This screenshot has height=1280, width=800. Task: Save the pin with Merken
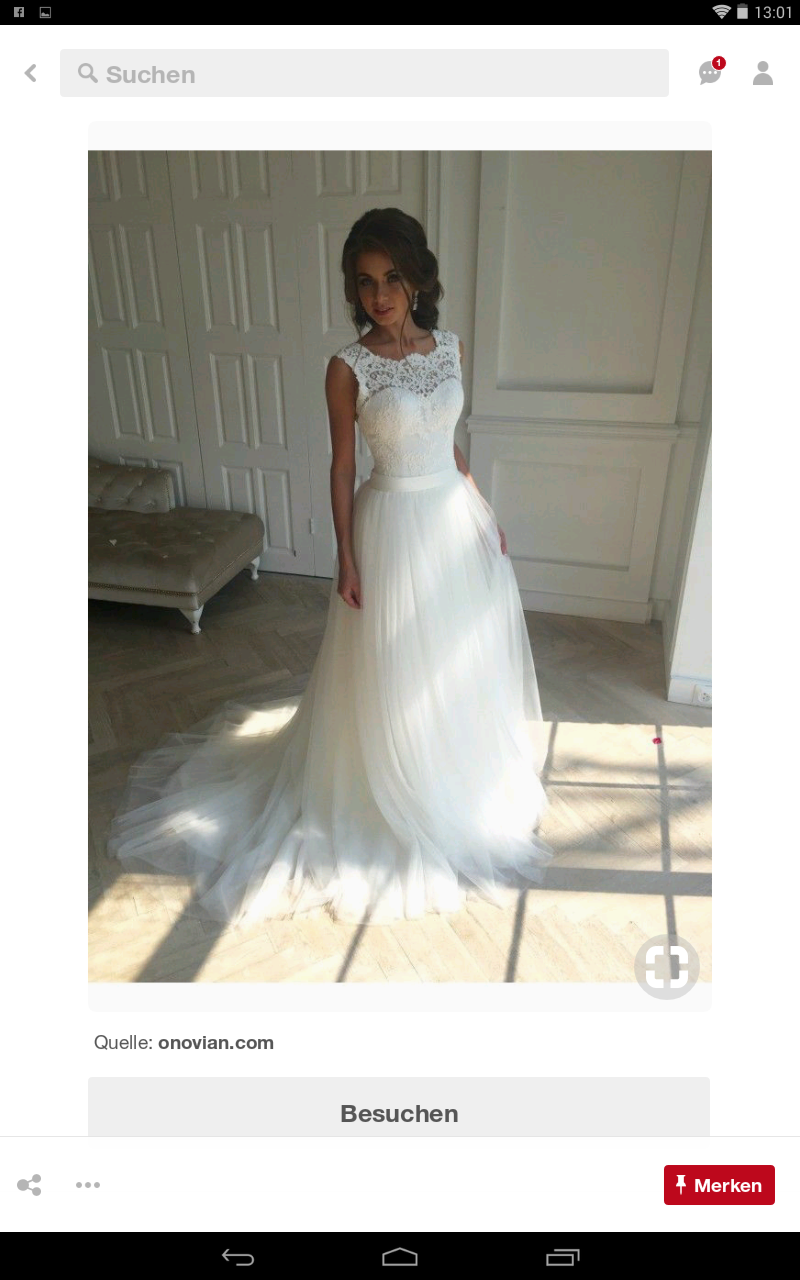click(719, 1185)
